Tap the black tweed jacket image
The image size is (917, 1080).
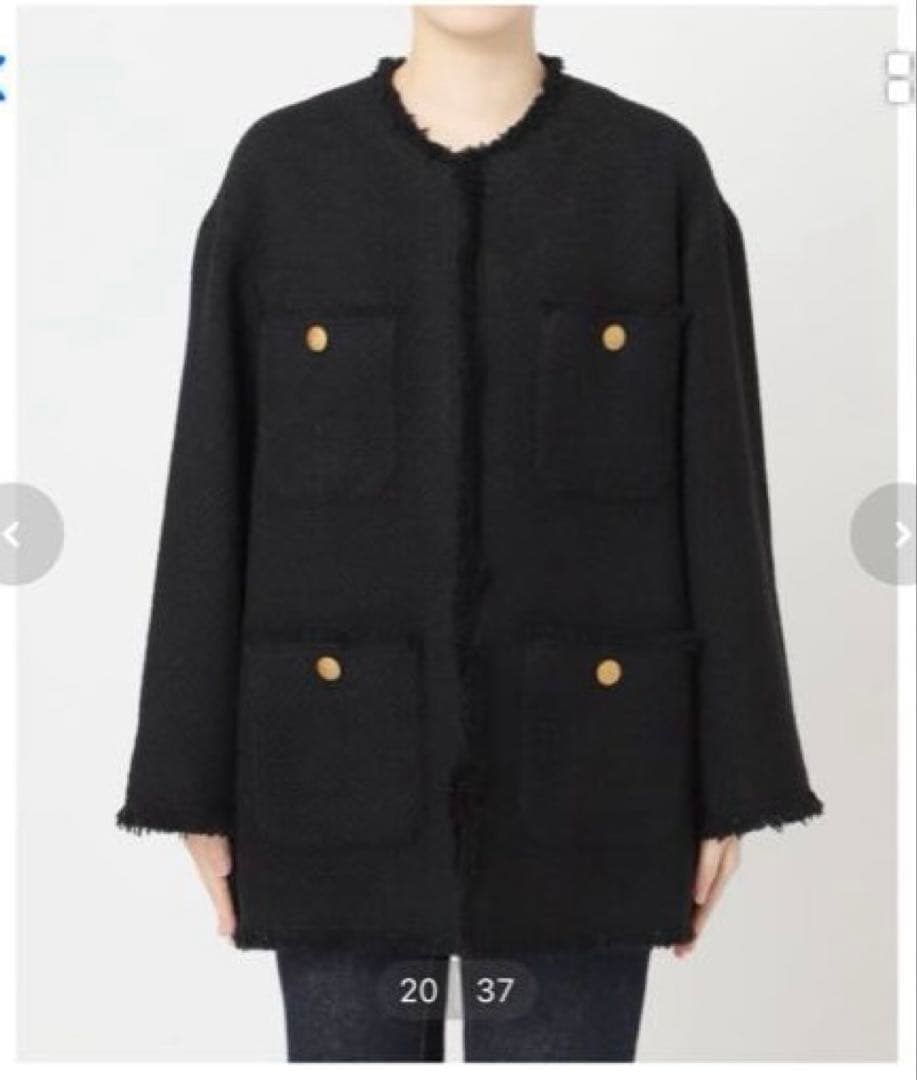pyautogui.click(x=458, y=500)
